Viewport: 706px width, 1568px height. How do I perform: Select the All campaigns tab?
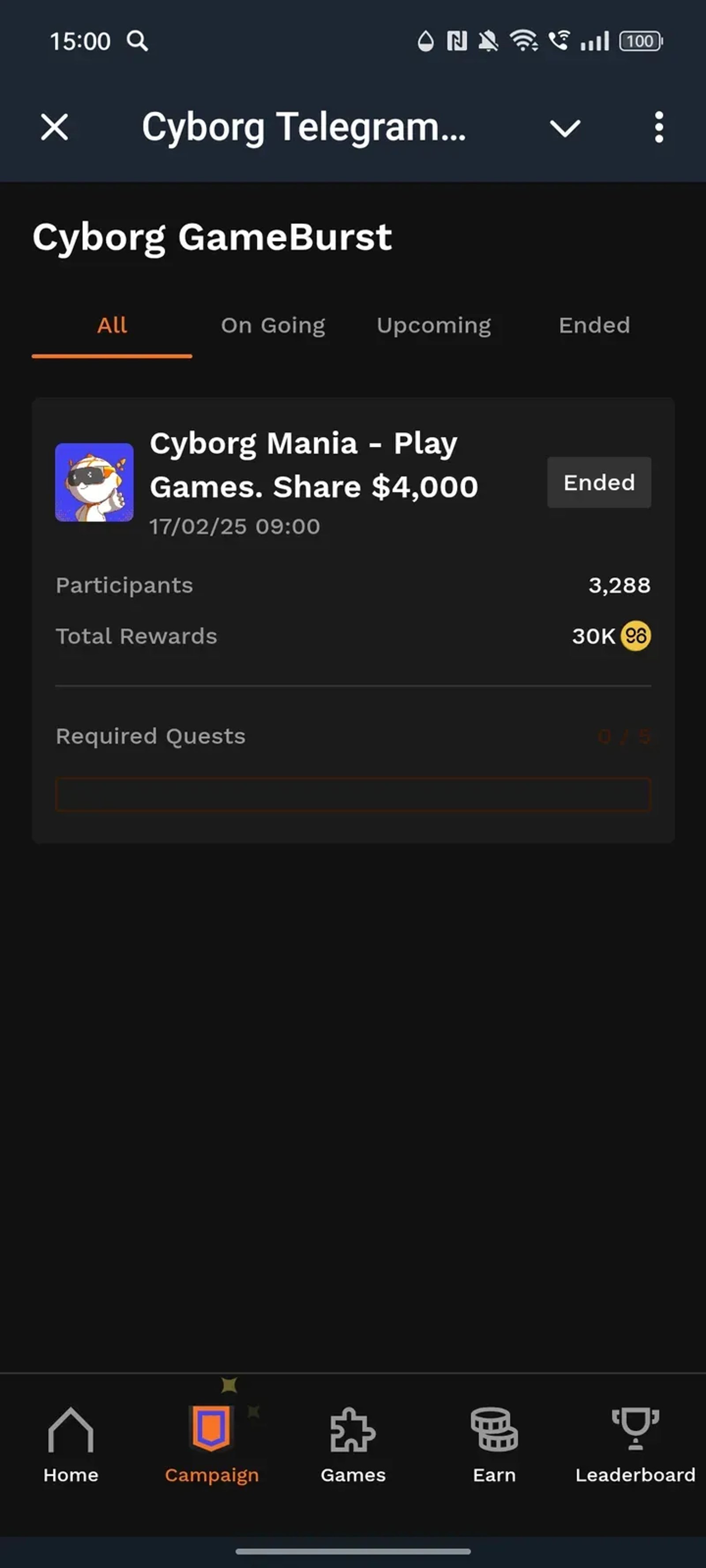tap(112, 326)
